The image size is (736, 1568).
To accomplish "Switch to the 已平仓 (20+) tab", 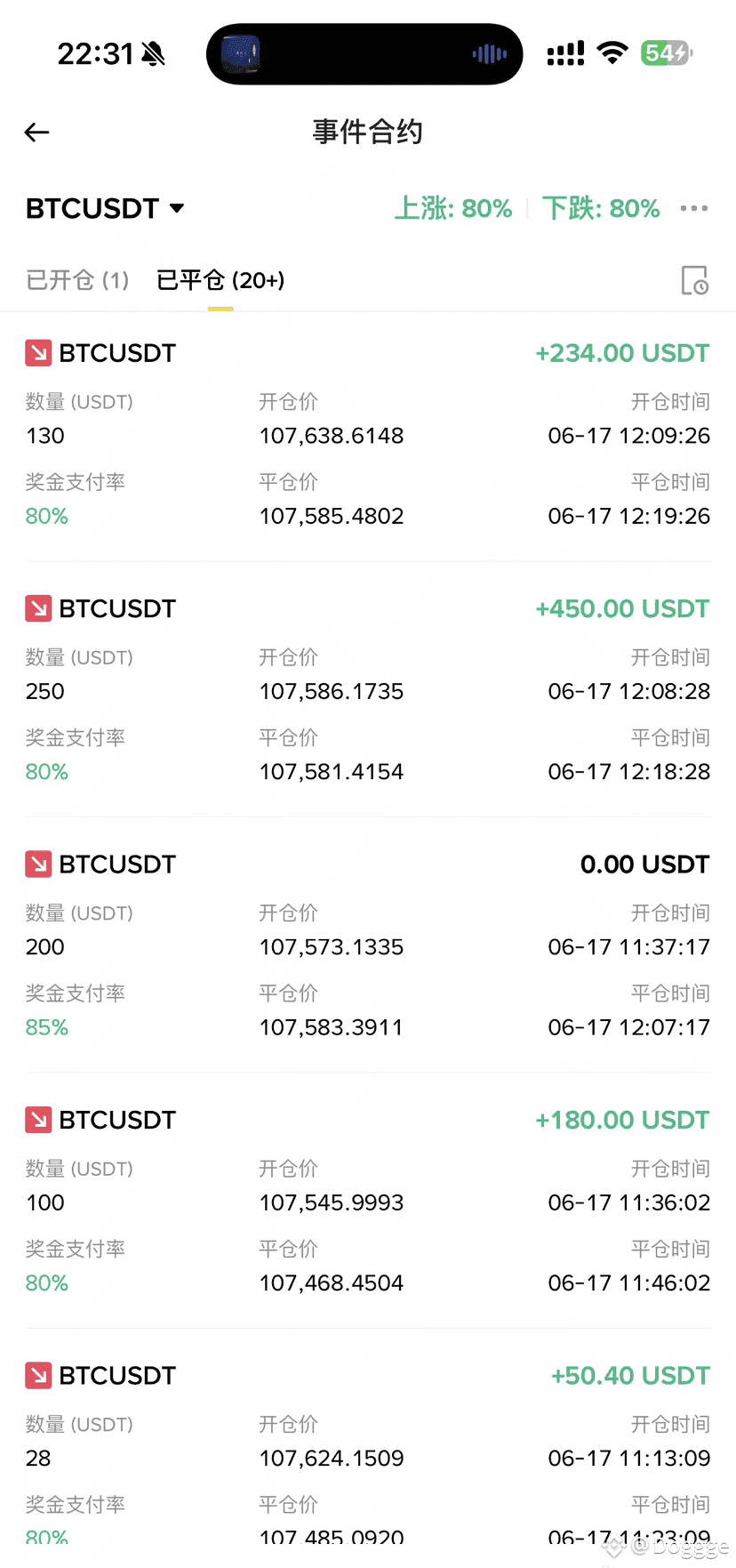I will pyautogui.click(x=220, y=280).
